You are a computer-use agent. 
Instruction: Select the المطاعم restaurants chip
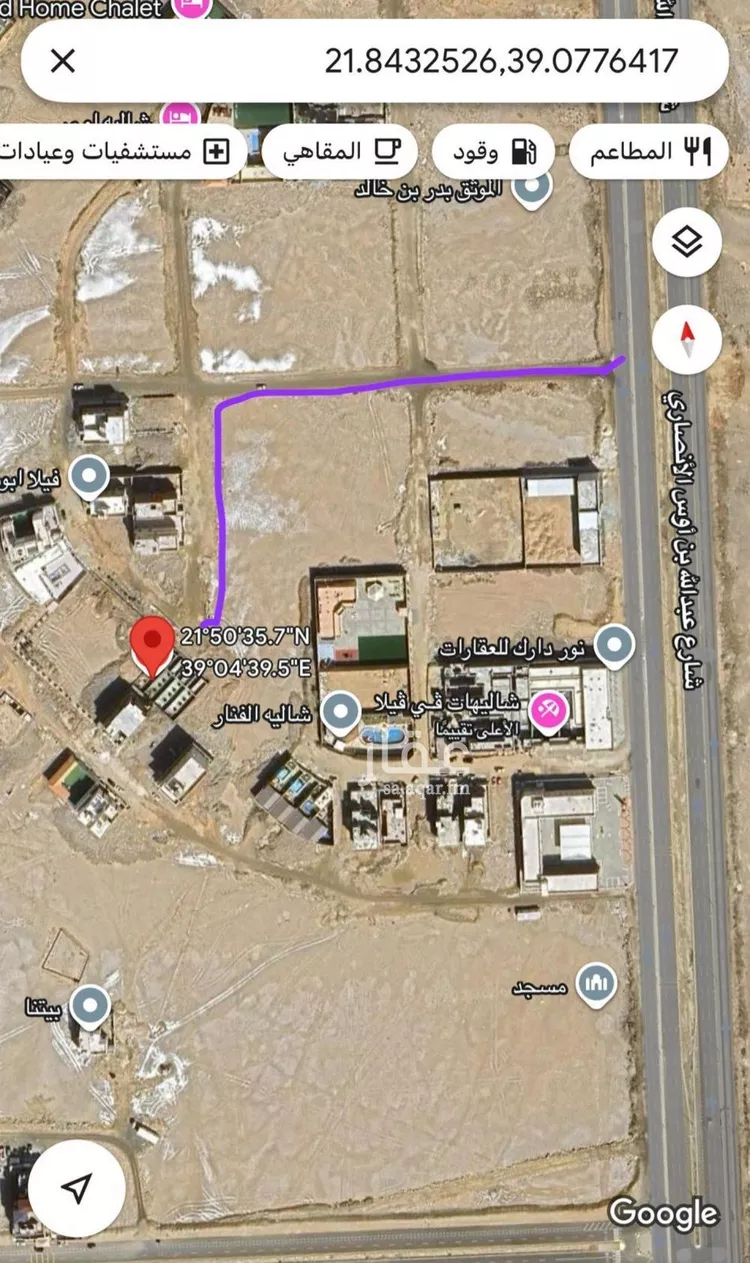(x=648, y=152)
